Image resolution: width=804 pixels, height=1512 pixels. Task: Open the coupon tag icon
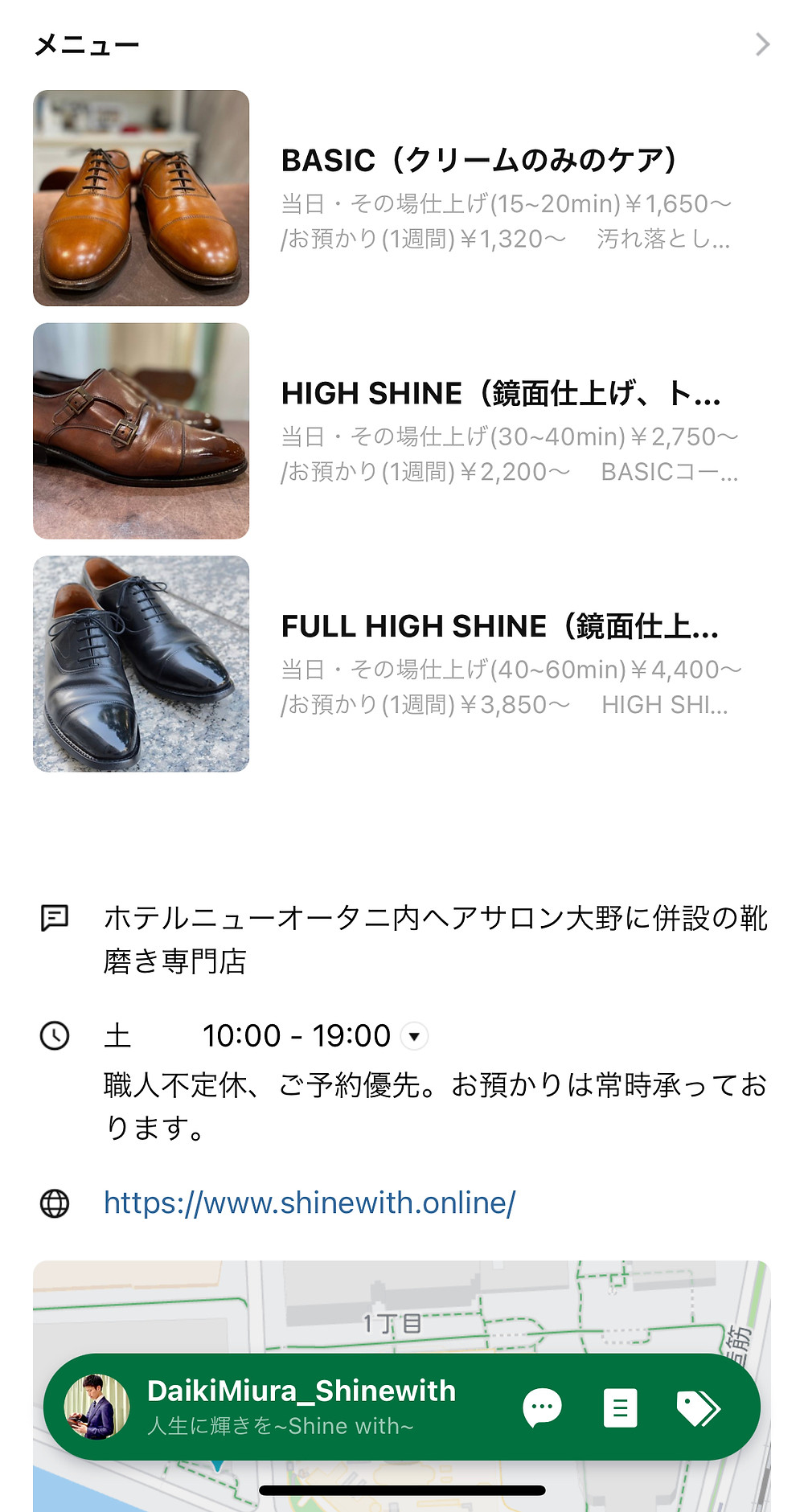tap(698, 1408)
